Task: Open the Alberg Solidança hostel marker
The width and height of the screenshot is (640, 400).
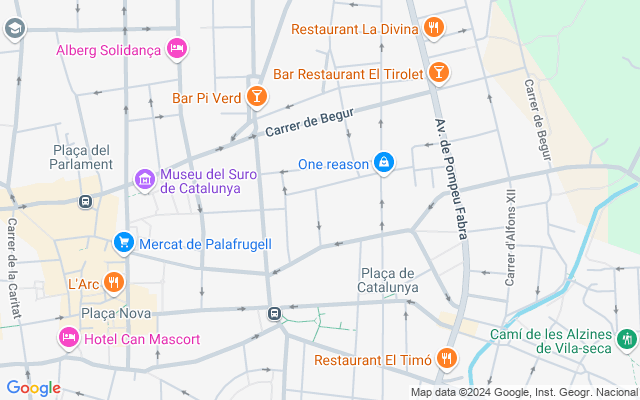Action: pos(177,47)
